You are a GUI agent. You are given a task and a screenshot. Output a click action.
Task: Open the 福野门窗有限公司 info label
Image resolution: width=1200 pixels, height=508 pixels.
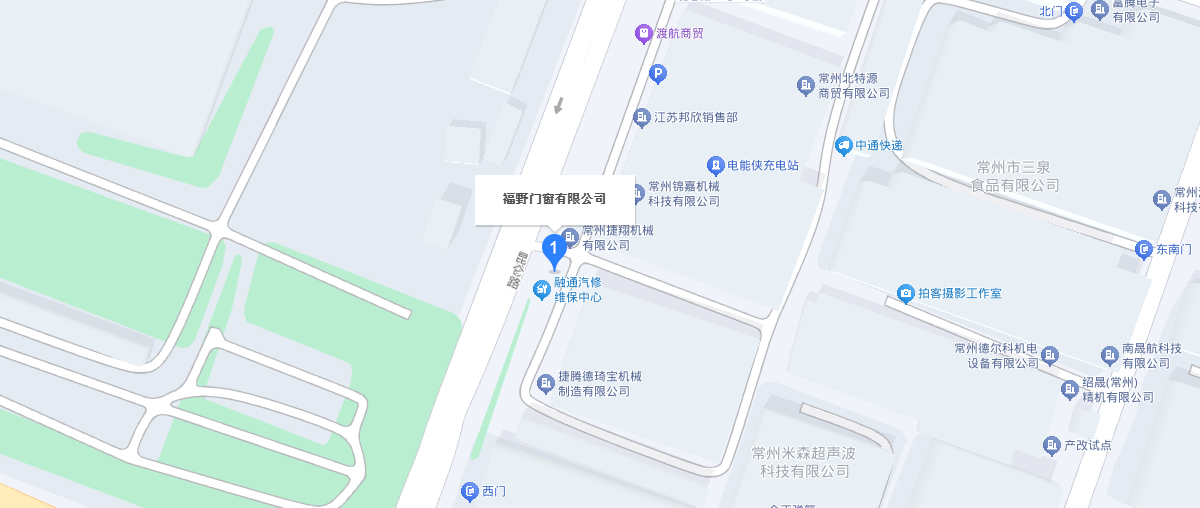tap(554, 199)
